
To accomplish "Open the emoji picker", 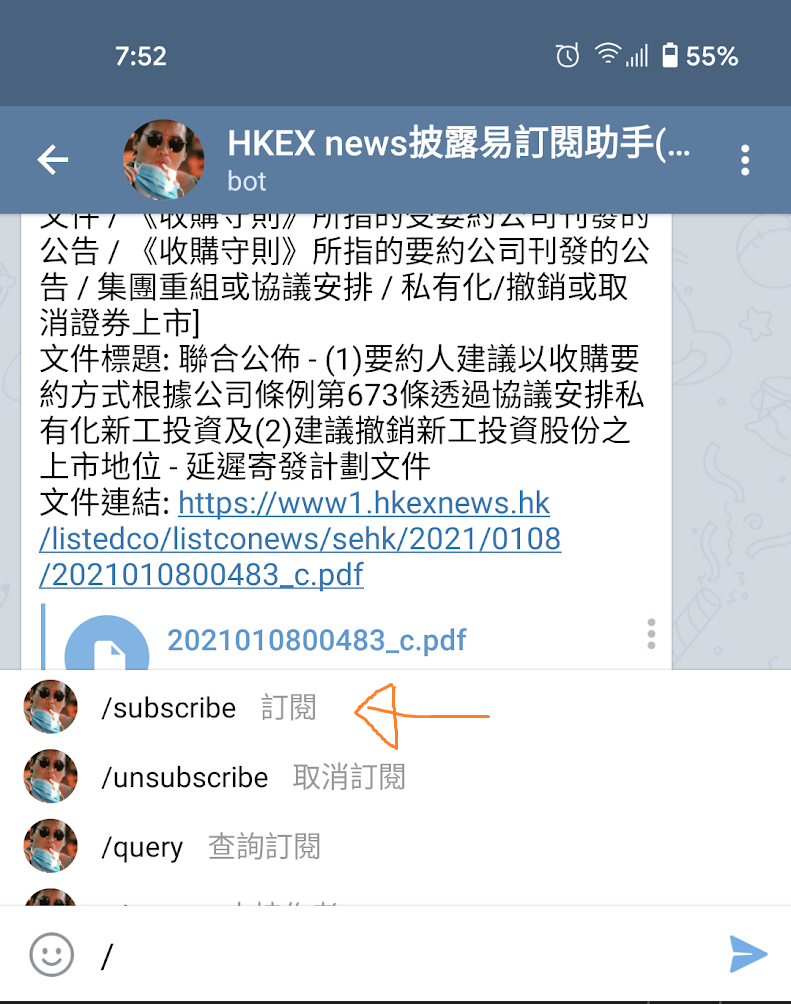I will click(51, 955).
